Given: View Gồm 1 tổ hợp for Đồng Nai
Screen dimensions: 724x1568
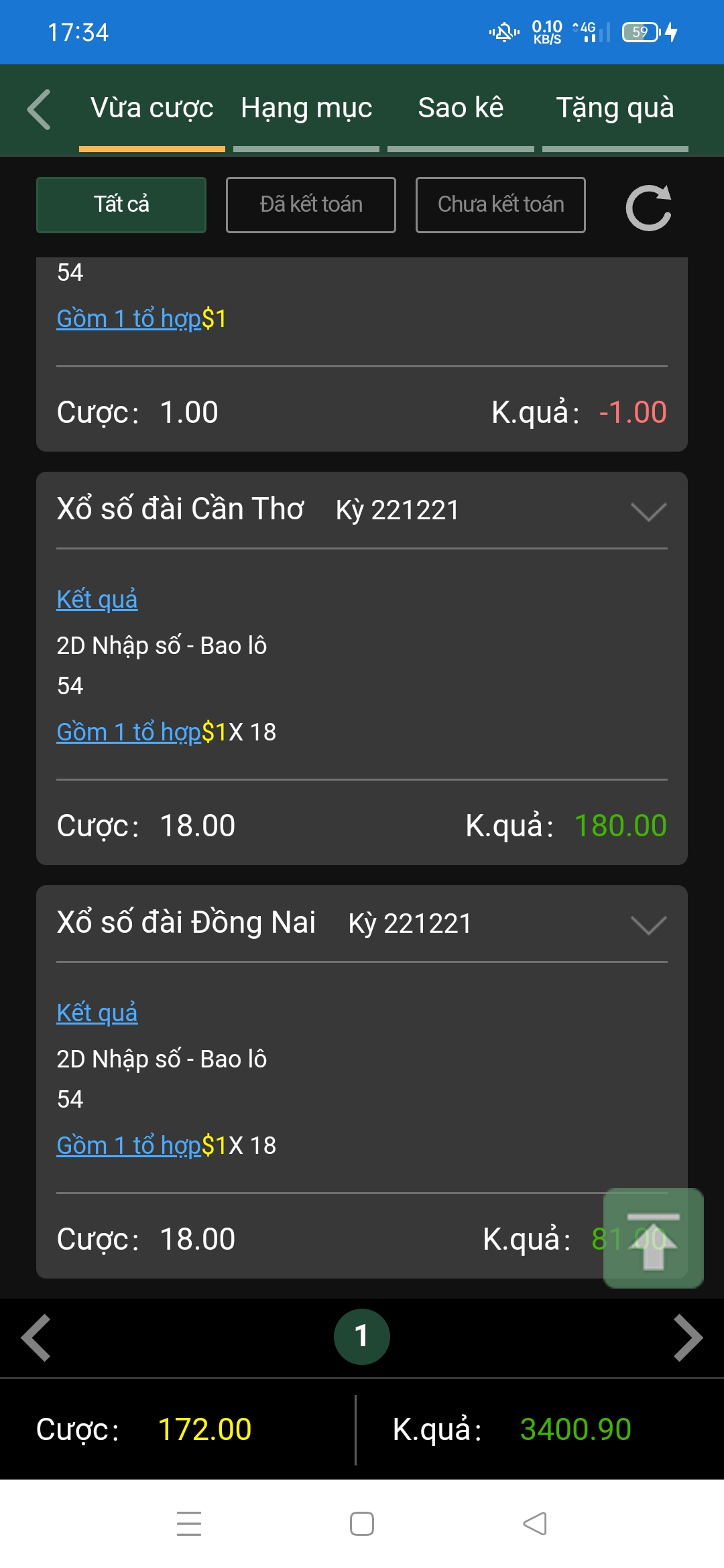Looking at the screenshot, I should (129, 1145).
